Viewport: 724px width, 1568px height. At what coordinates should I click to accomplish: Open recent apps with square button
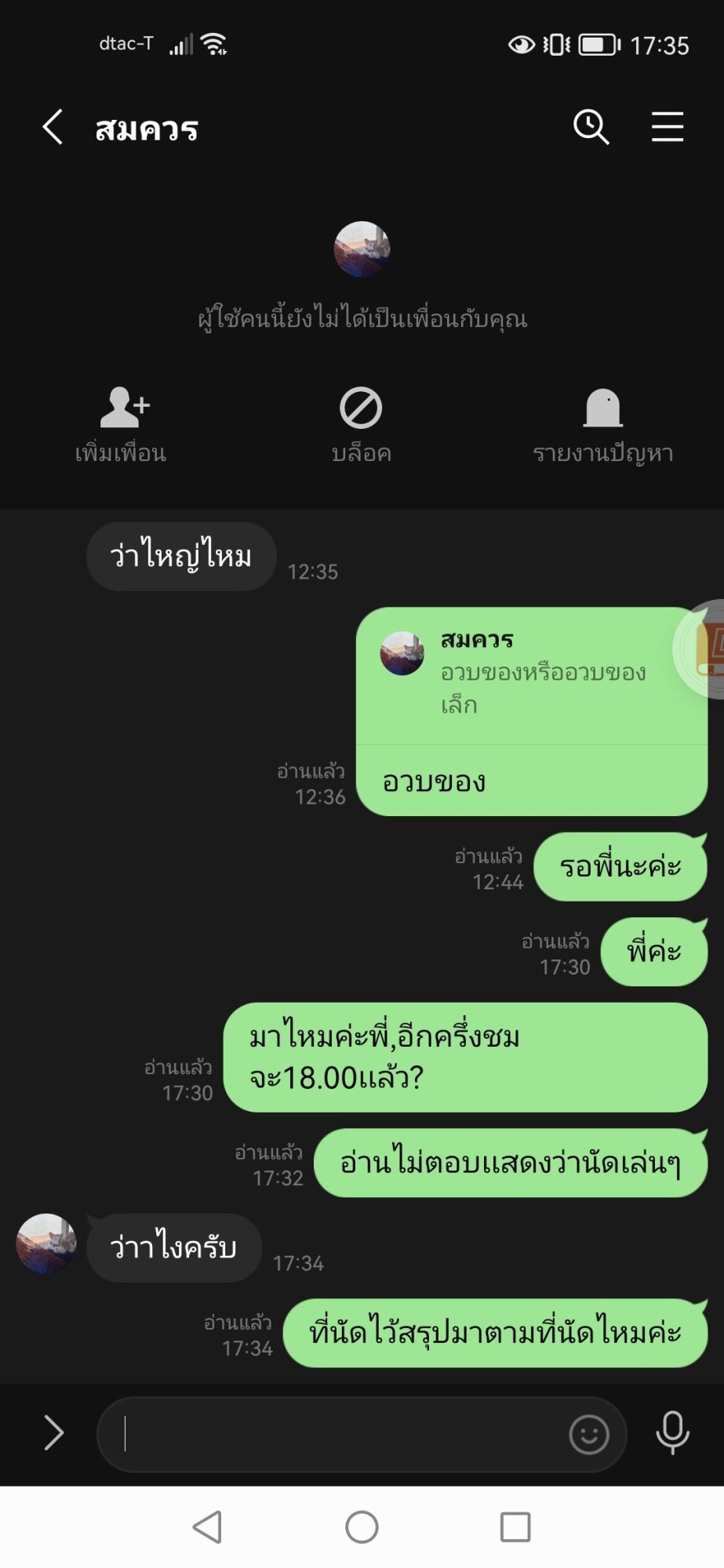point(515,1527)
